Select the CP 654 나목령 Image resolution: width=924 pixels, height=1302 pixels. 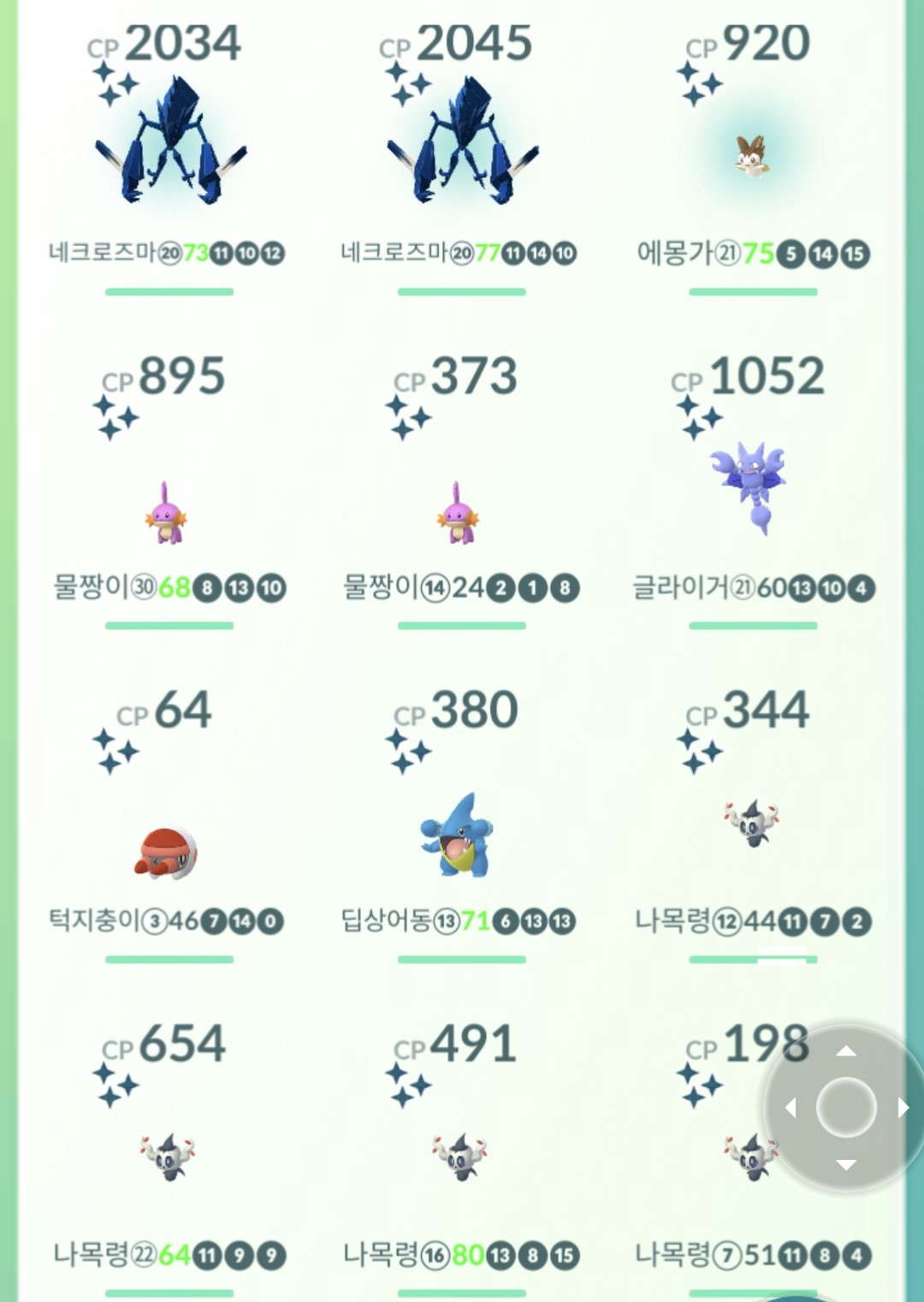click(168, 1156)
